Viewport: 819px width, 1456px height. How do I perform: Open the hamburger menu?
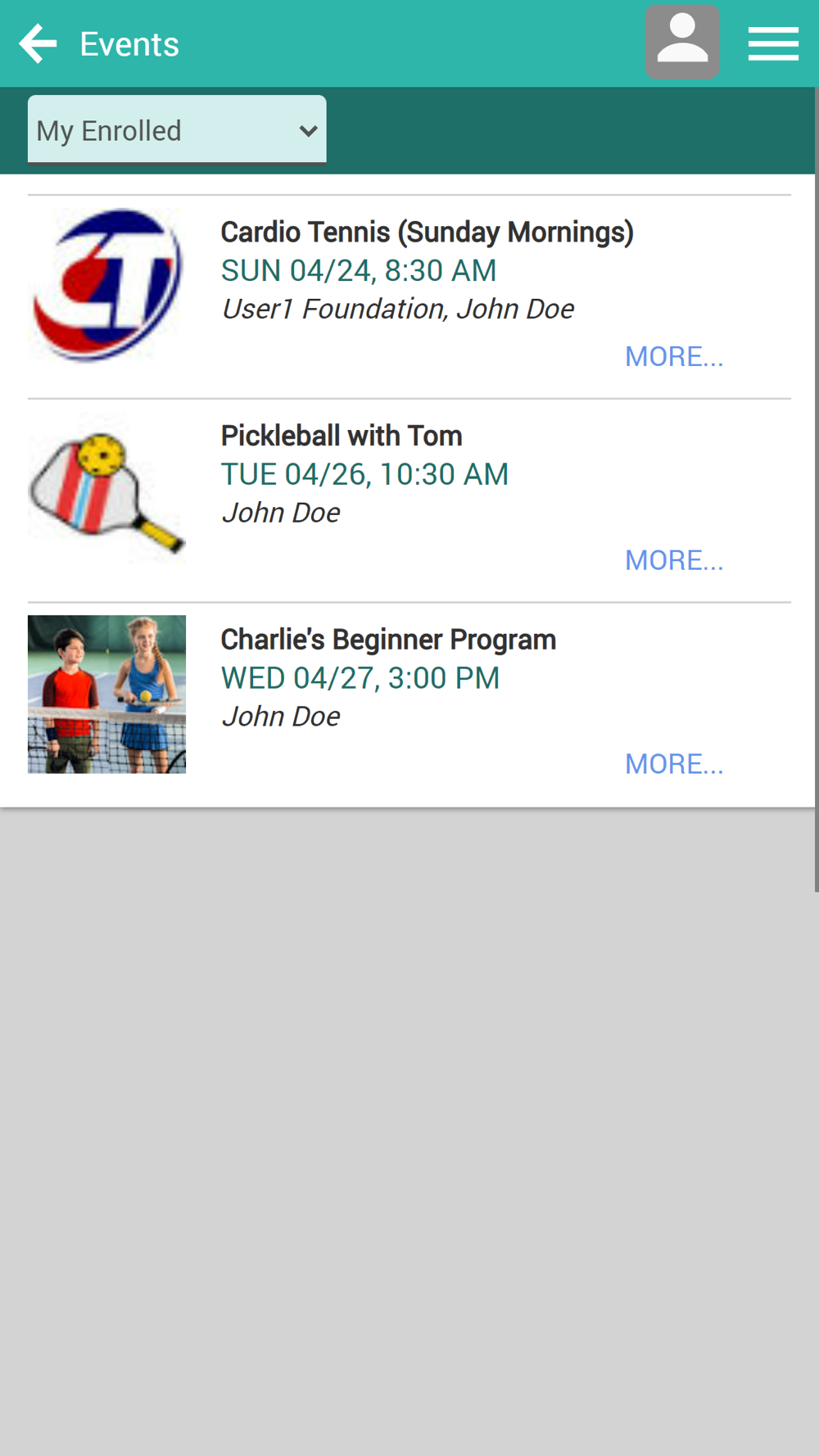(x=773, y=43)
